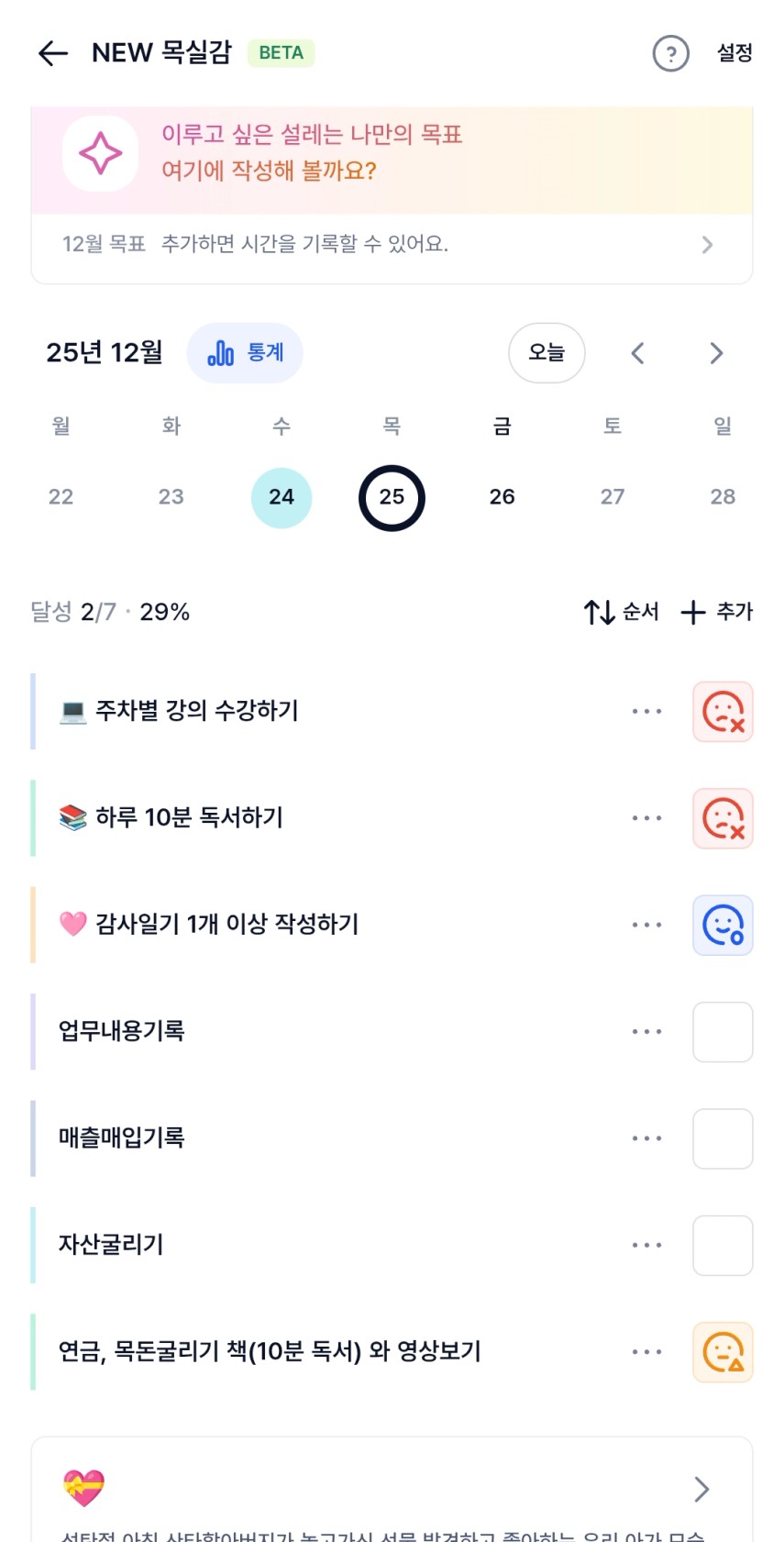The width and height of the screenshot is (784, 1542).
Task: Open 통계 statistics
Action: 245,353
